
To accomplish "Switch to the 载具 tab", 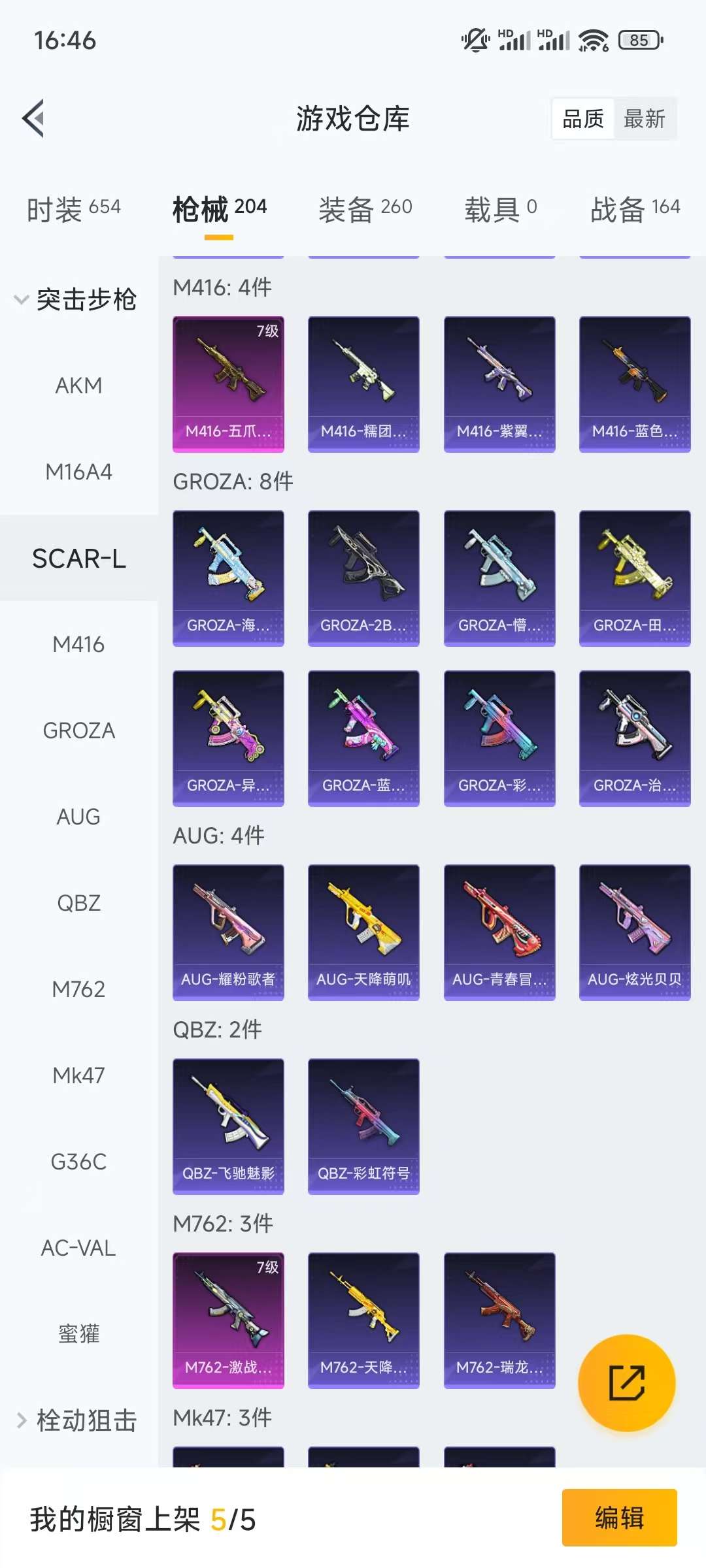I will [x=500, y=209].
